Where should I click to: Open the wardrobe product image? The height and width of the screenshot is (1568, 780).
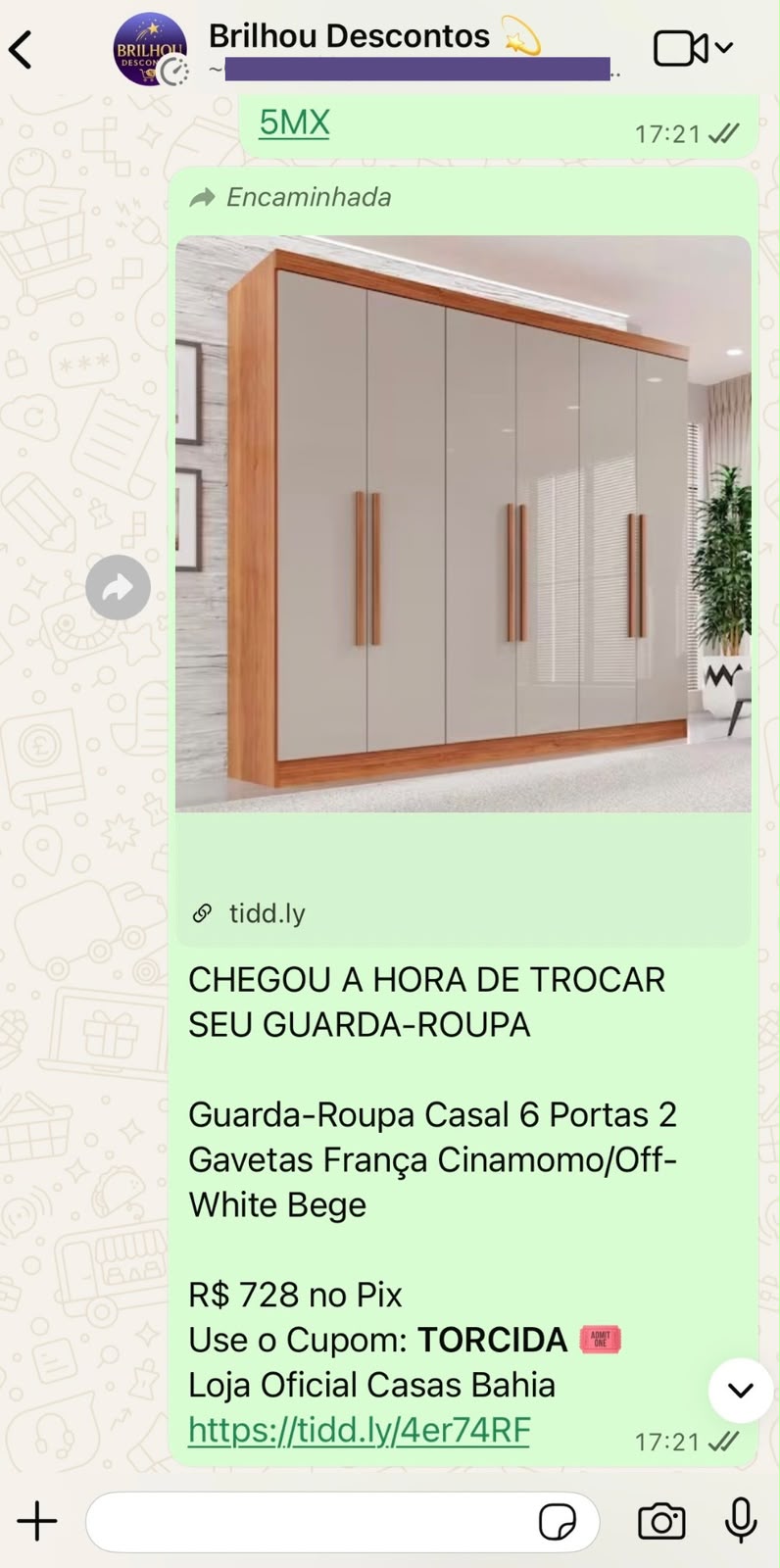click(x=463, y=523)
